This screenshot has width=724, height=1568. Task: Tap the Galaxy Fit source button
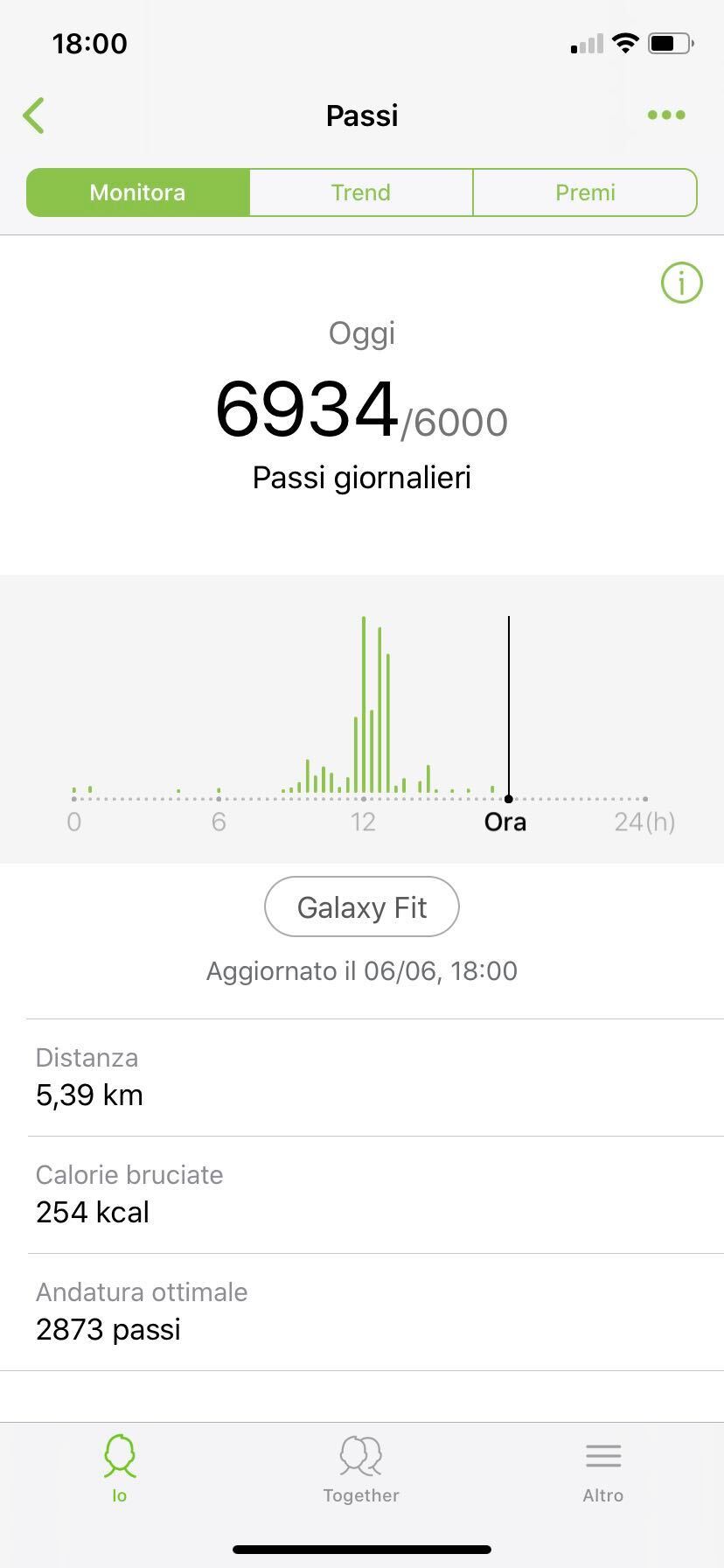click(361, 907)
